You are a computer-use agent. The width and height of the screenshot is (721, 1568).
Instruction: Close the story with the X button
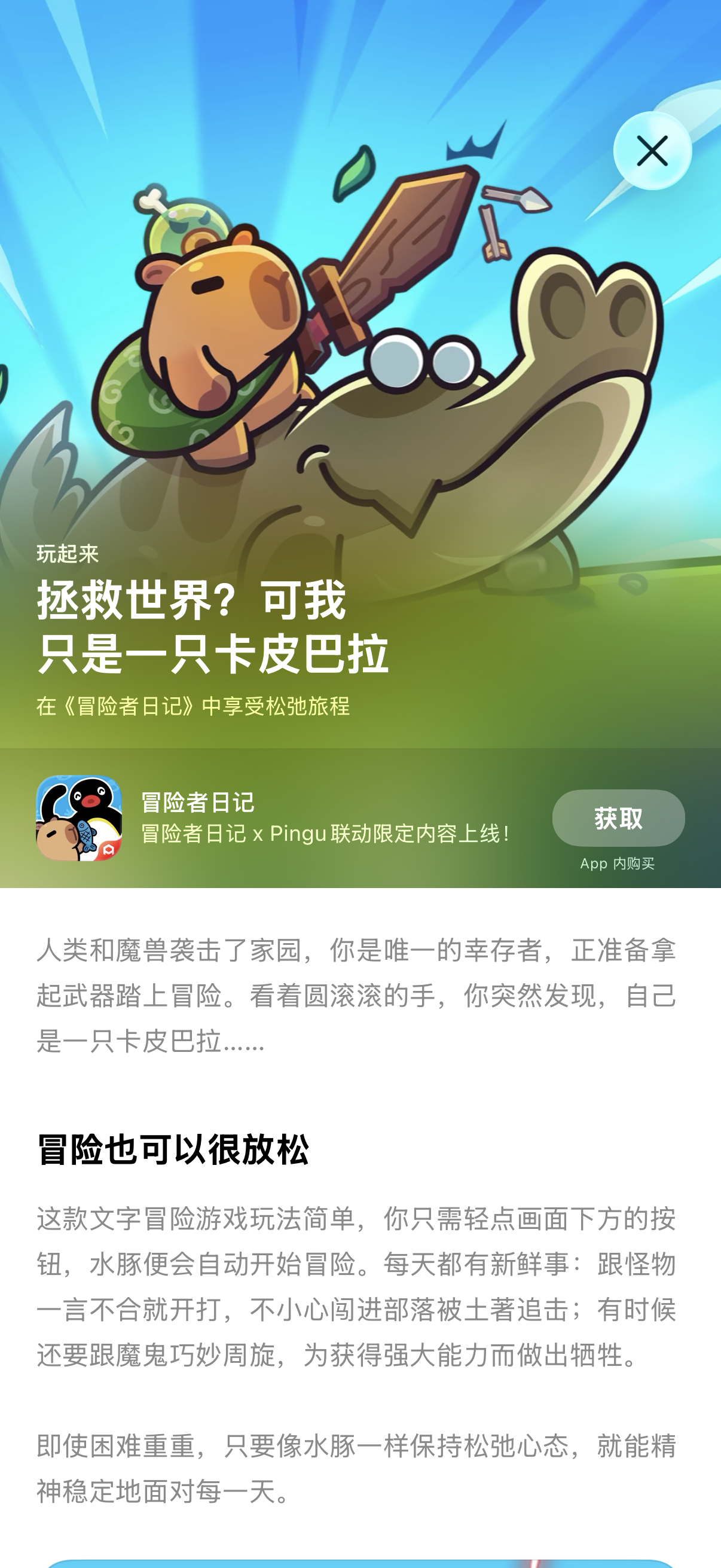[652, 151]
